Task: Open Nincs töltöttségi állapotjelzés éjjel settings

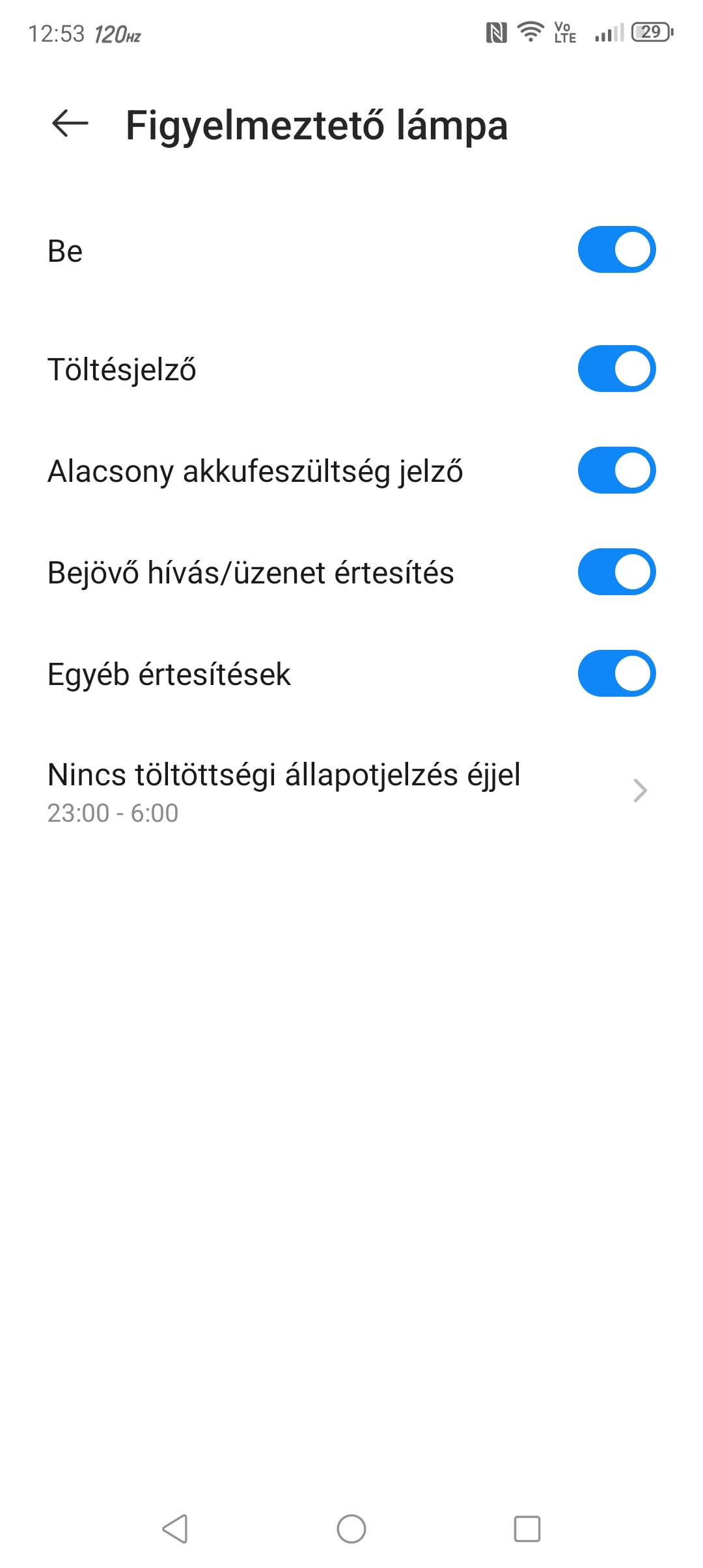Action: [351, 792]
